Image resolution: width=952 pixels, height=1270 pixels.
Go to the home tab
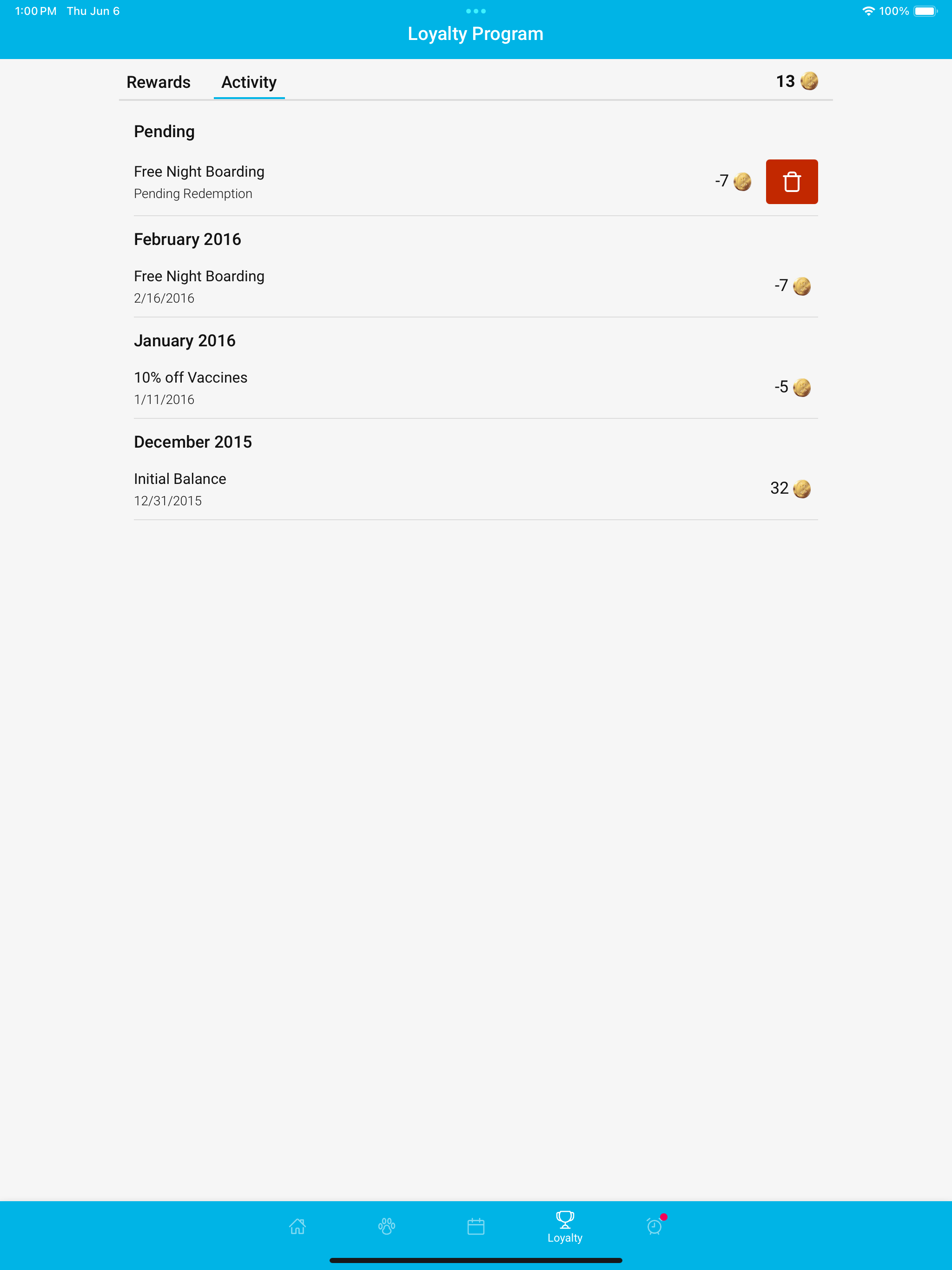tap(297, 1226)
